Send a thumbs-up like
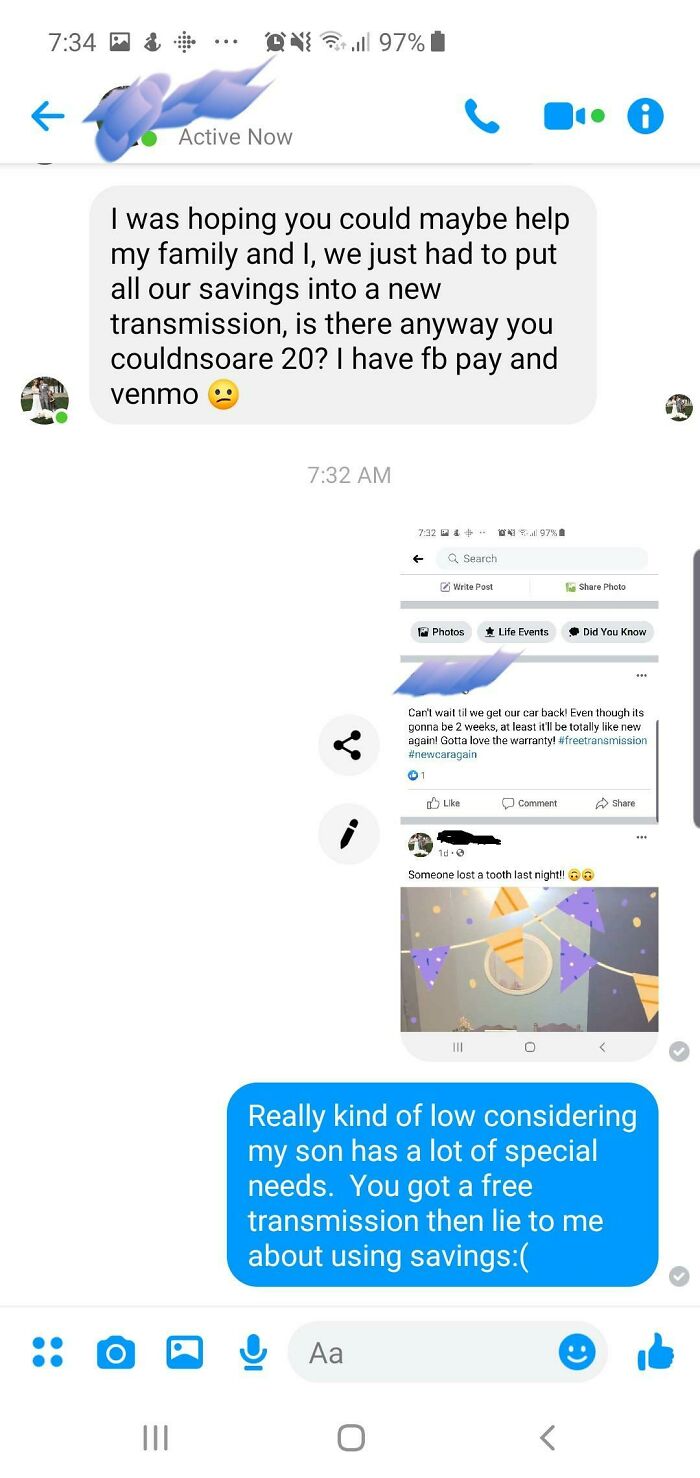This screenshot has width=700, height=1478. [655, 1353]
